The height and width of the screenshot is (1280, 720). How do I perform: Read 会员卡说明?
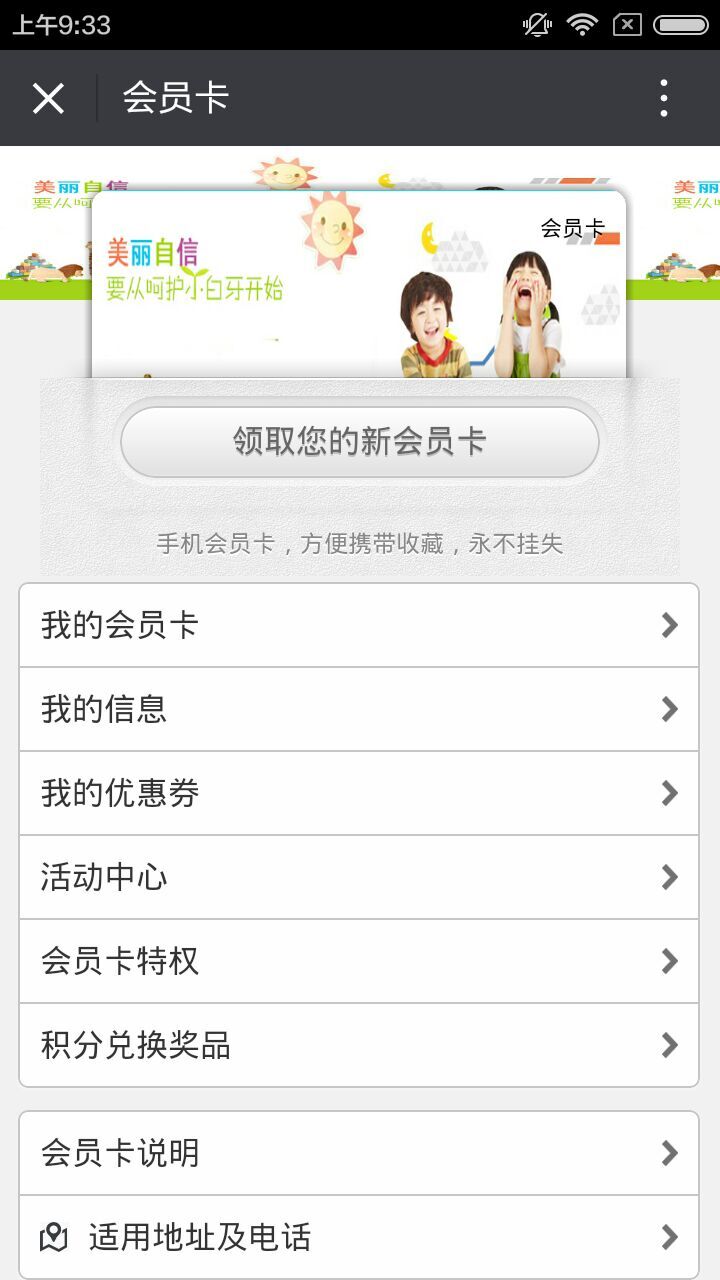pos(359,1153)
